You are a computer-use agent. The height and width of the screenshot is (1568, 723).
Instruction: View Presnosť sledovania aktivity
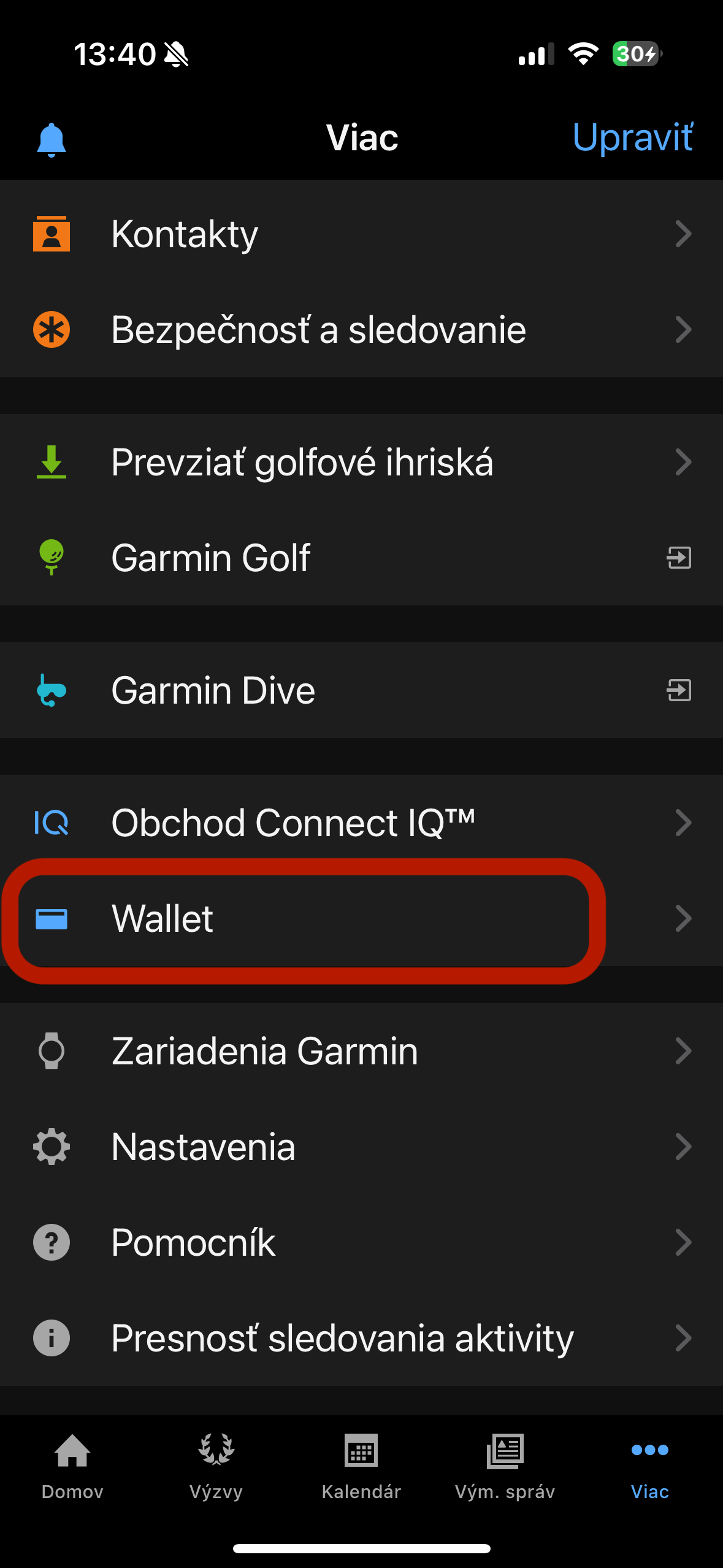click(x=361, y=1339)
